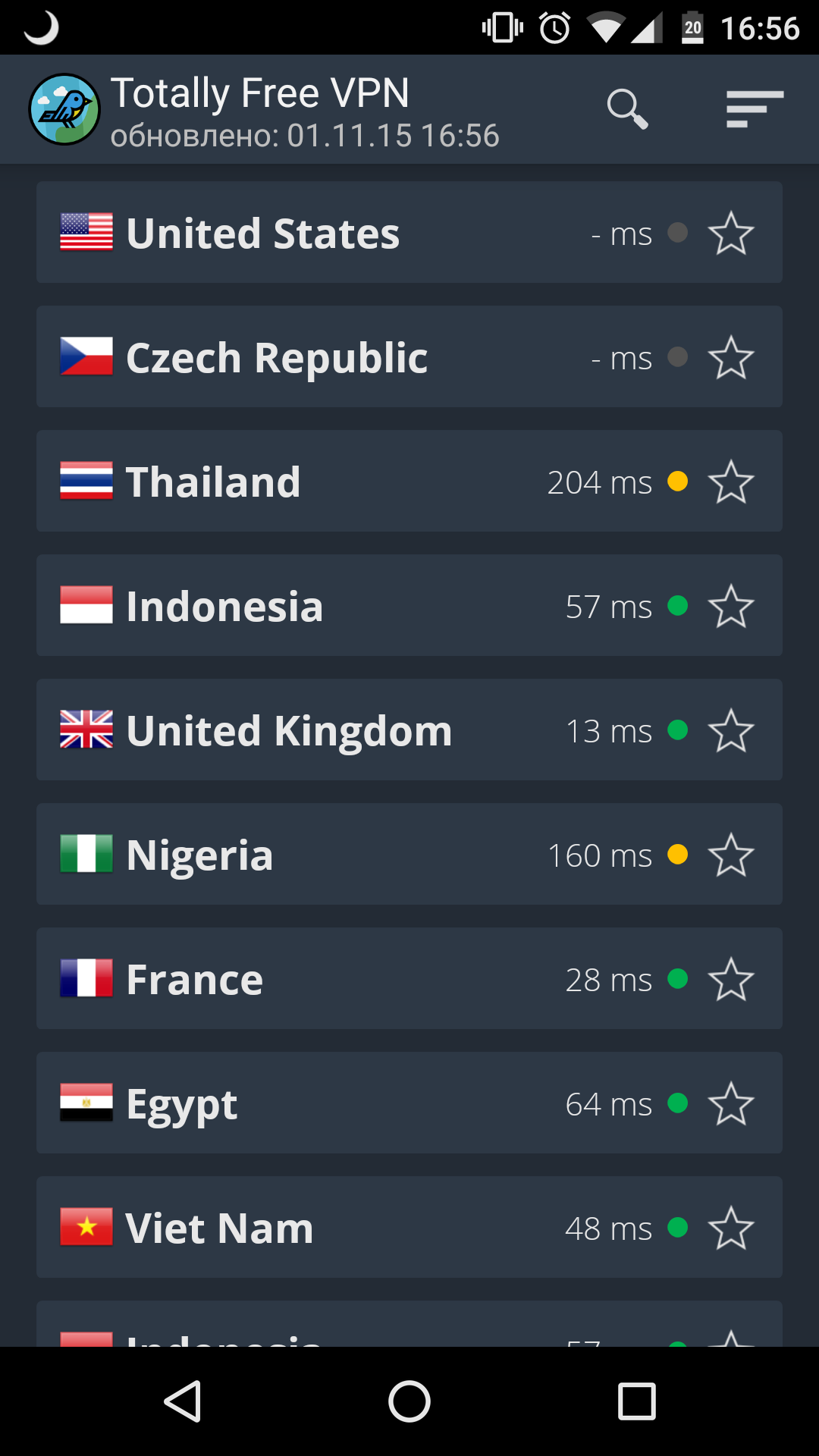
Task: Open the United Kingdom server
Action: 409,730
